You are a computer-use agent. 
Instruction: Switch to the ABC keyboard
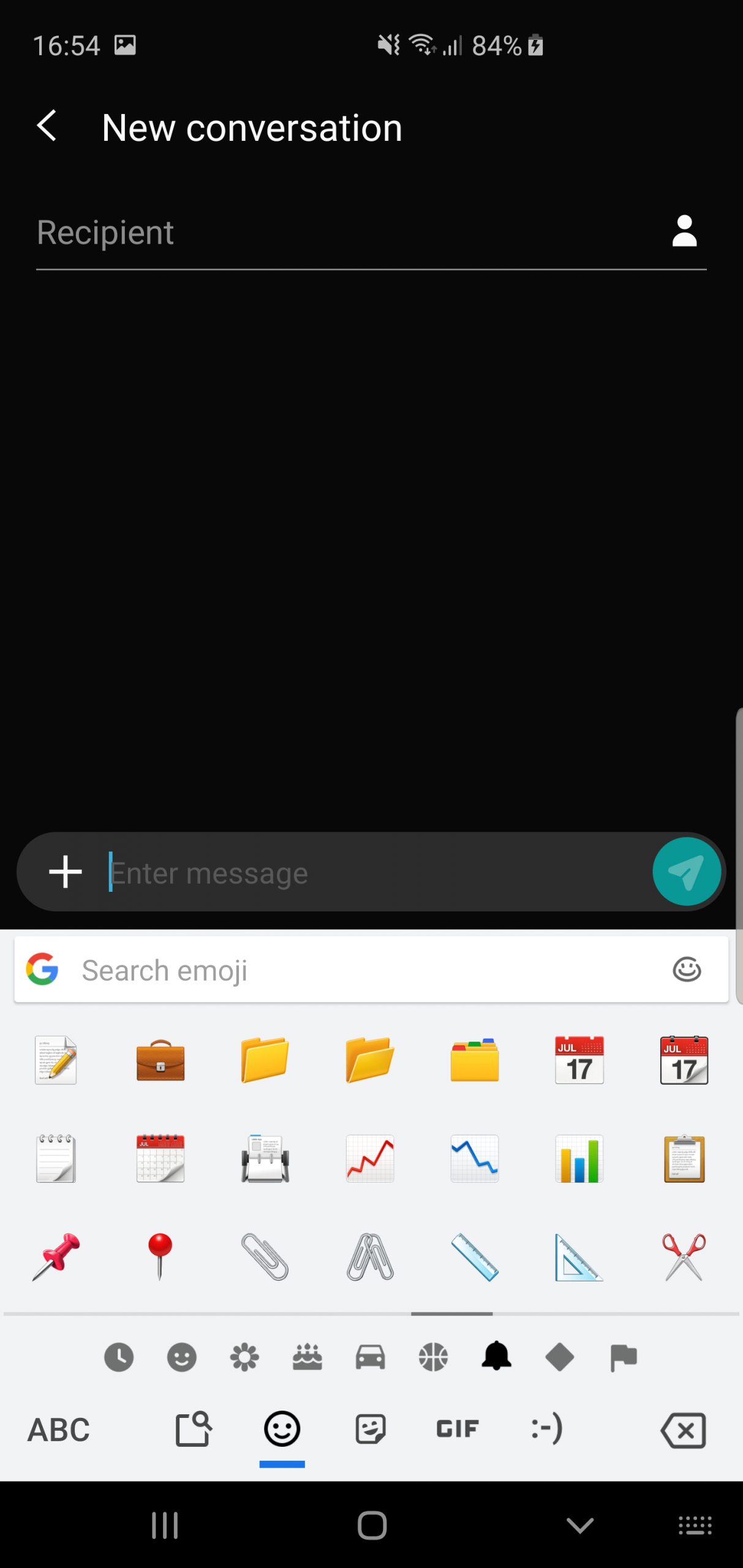coord(59,1430)
